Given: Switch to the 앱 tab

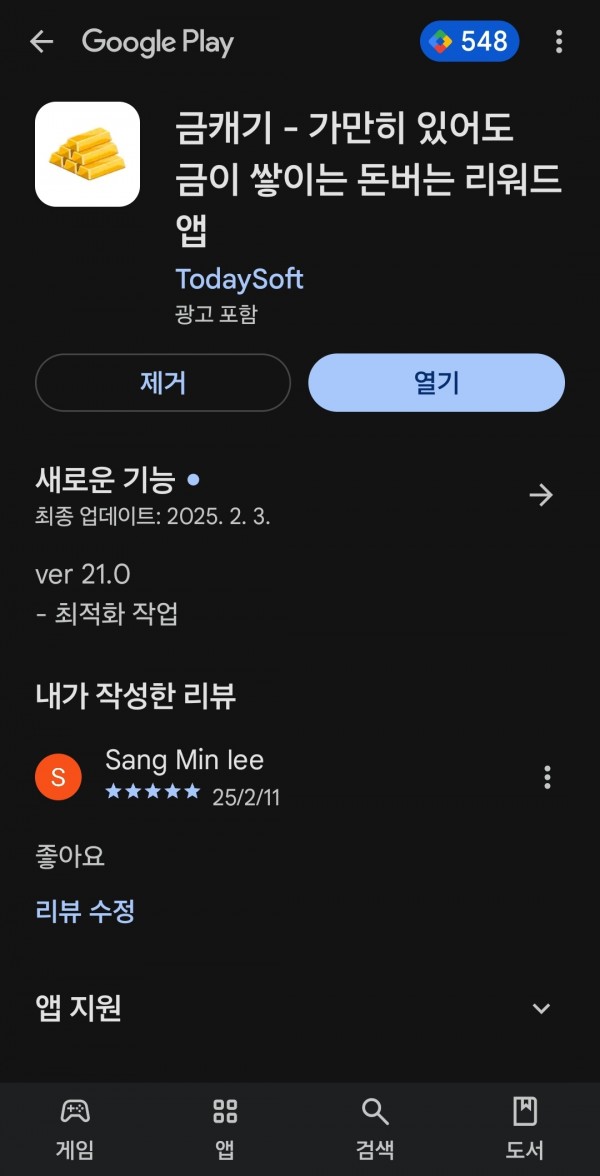Looking at the screenshot, I should 225,1129.
